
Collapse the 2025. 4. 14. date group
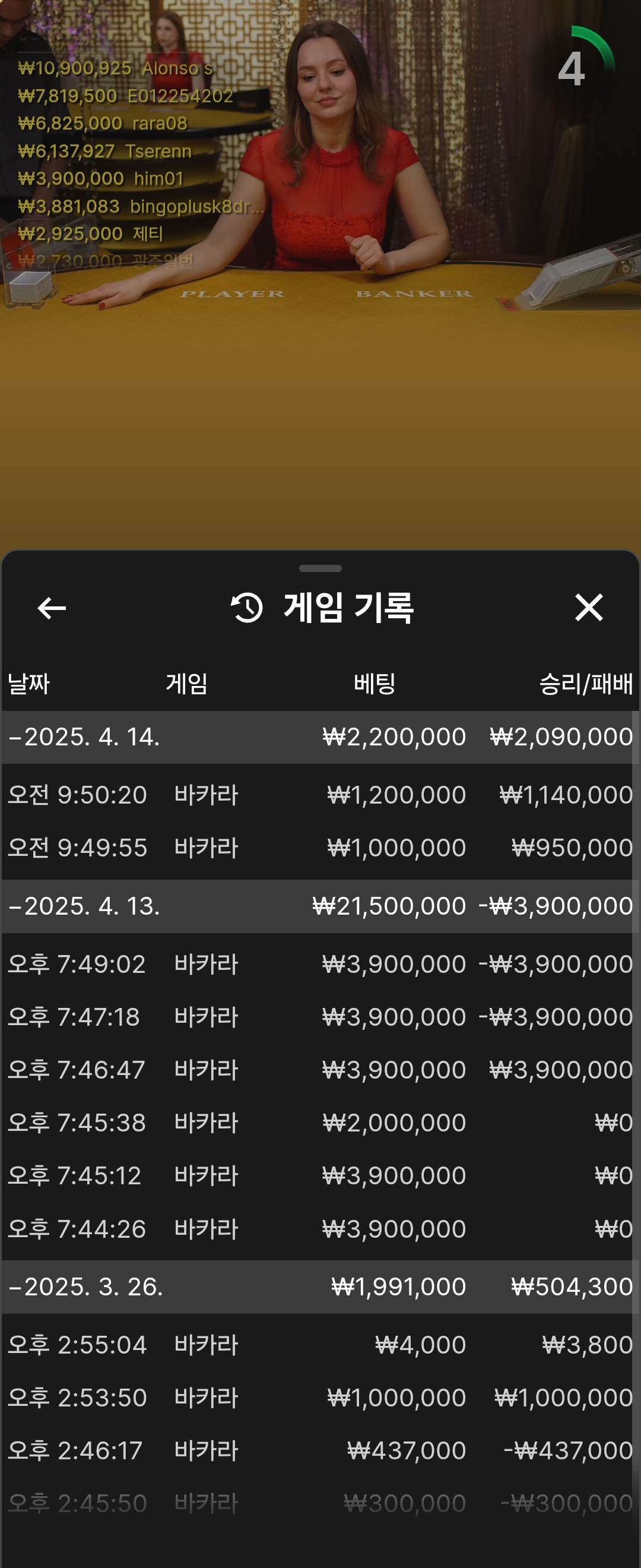coord(84,737)
